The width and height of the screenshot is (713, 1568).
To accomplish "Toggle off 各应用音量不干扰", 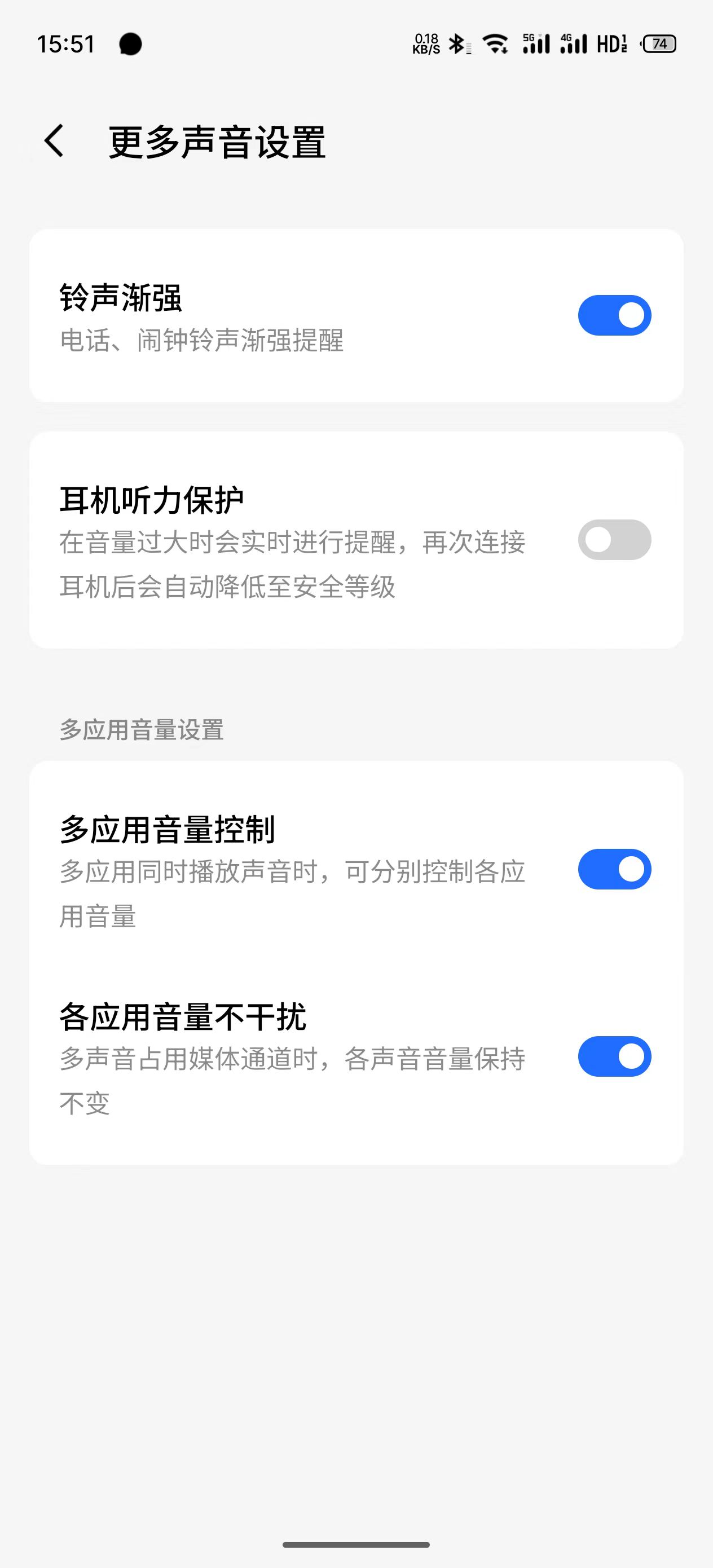I will (614, 1056).
